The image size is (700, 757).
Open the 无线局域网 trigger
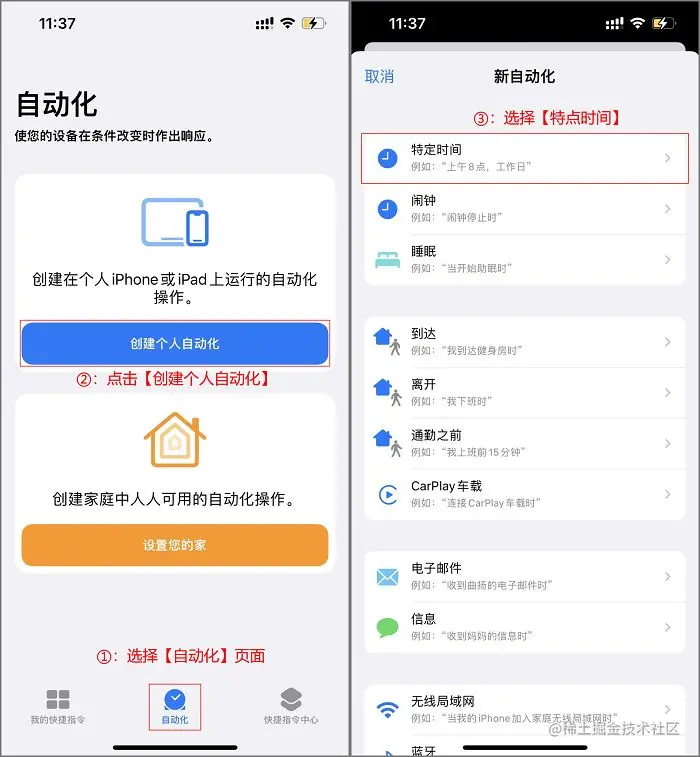coord(525,709)
